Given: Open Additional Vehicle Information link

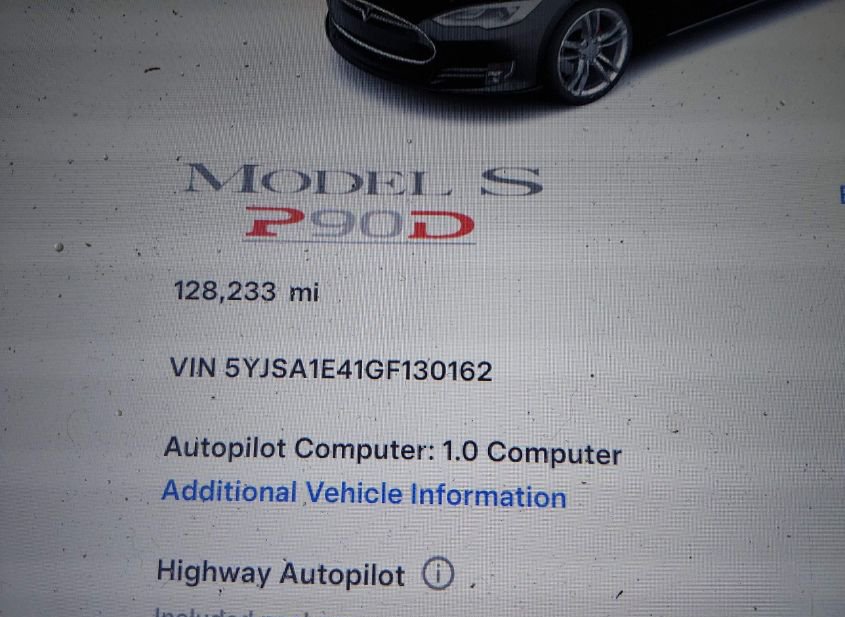Looking at the screenshot, I should [x=363, y=494].
